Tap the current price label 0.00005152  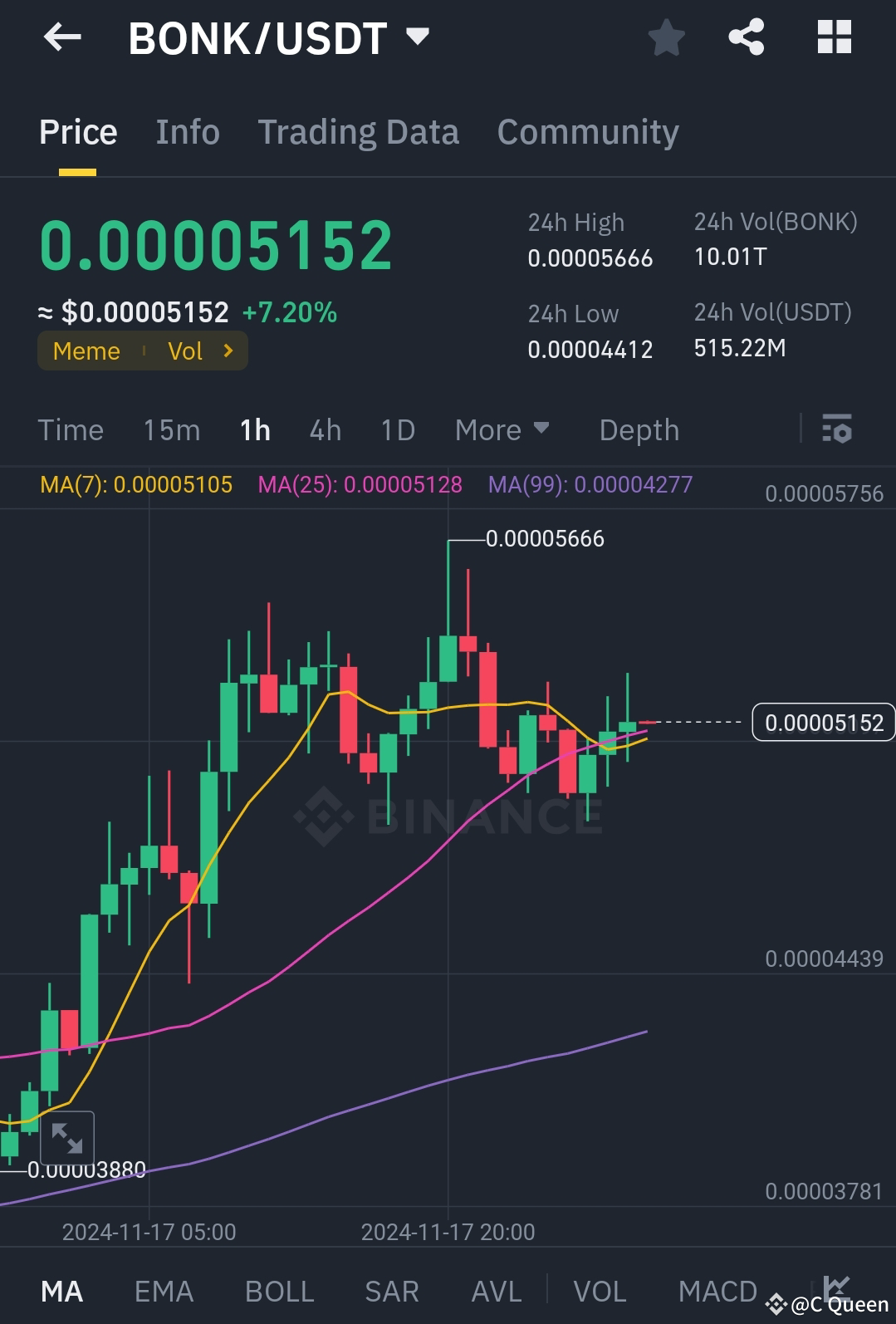(822, 722)
